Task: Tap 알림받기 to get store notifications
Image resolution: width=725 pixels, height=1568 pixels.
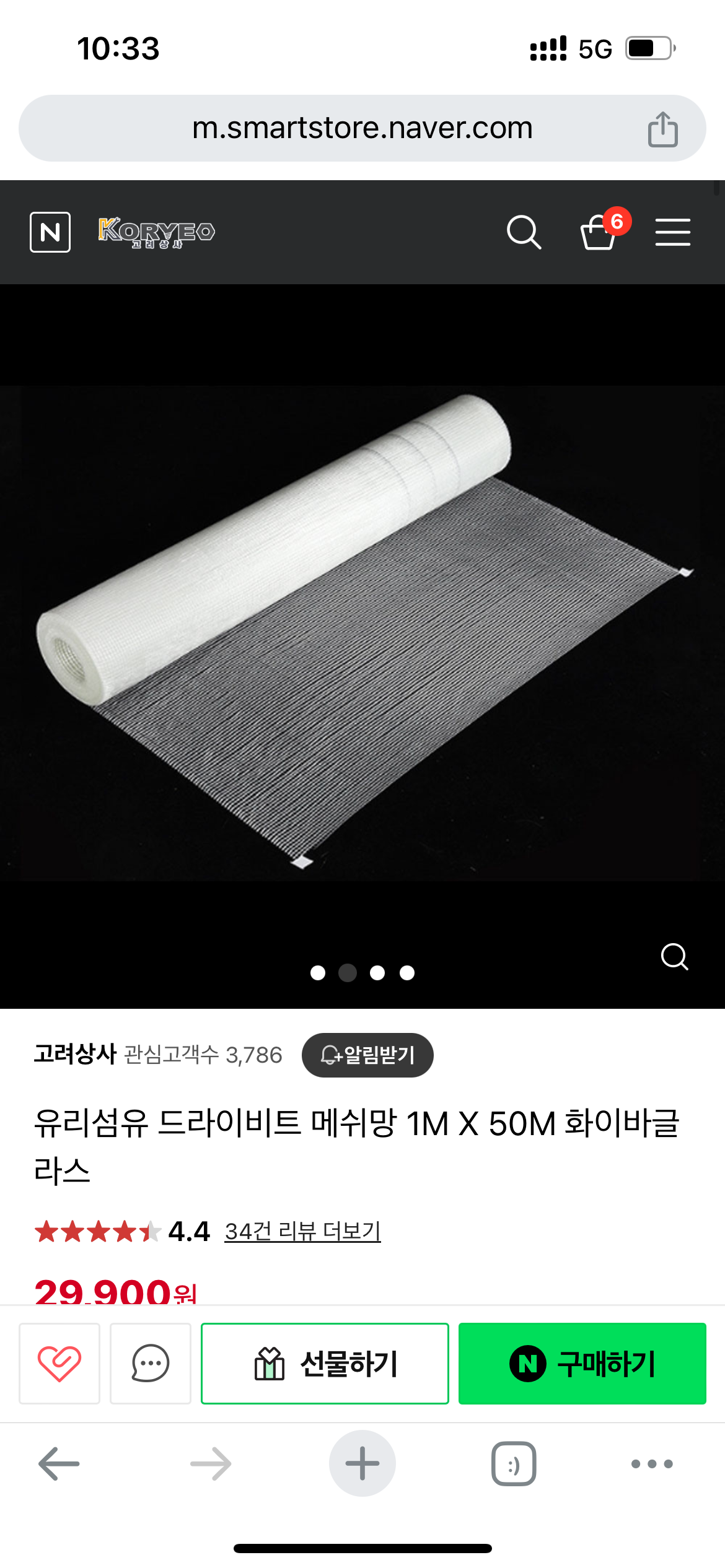Action: point(367,1055)
